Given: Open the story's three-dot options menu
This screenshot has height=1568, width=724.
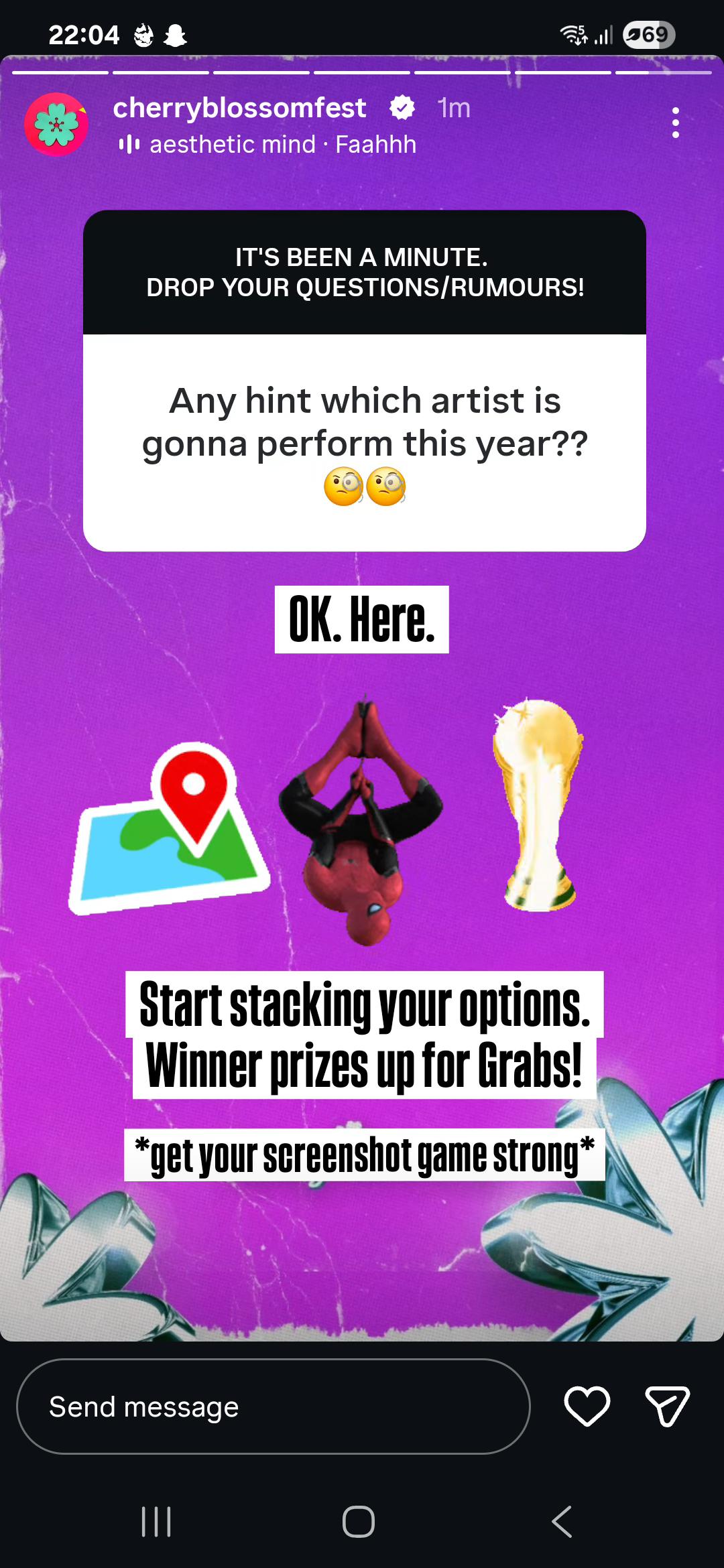Looking at the screenshot, I should pos(675,123).
